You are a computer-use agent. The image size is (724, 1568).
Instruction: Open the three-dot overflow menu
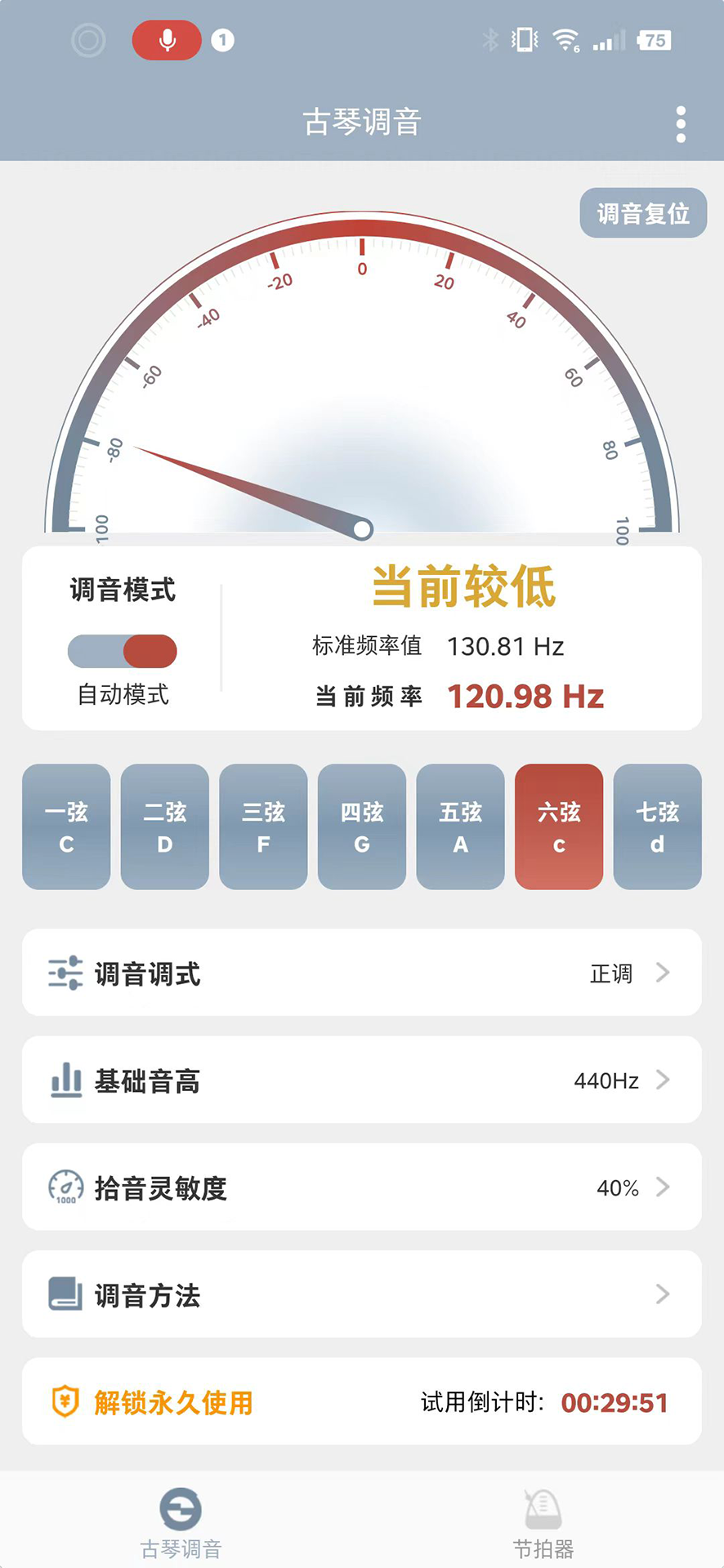pyautogui.click(x=680, y=122)
